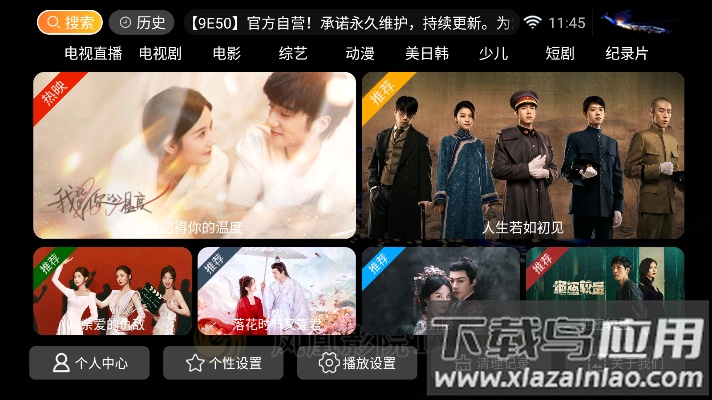The width and height of the screenshot is (712, 400).
Task: Open the 综艺 tab
Action: (293, 53)
